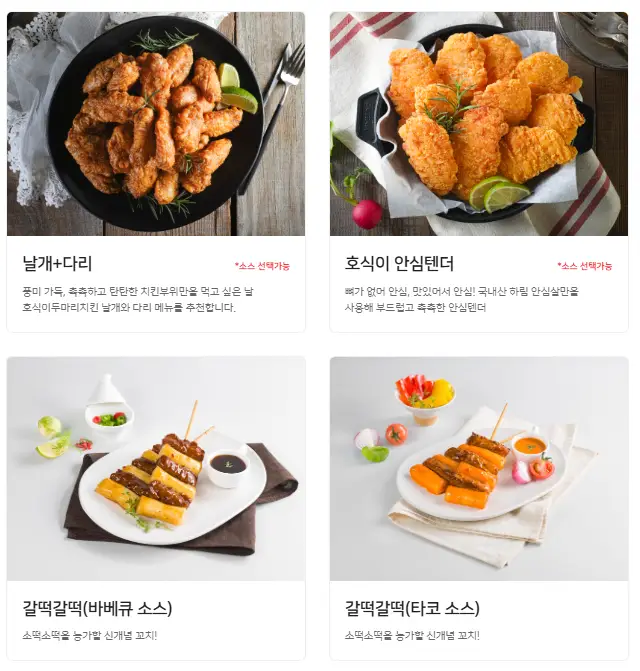
Task: Open the 날개+다리 menu card
Action: tap(155, 172)
